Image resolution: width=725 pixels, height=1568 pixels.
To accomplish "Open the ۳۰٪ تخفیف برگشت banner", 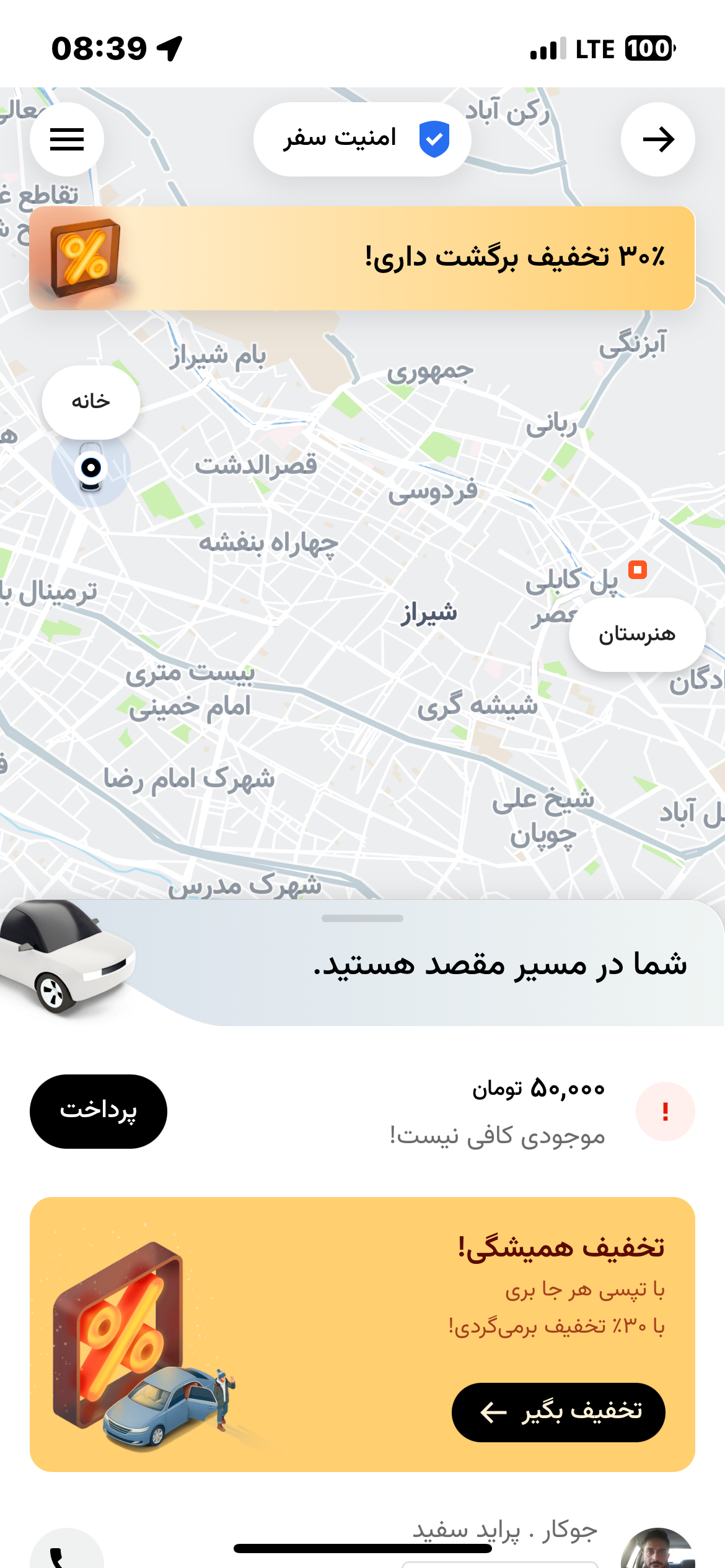I will [362, 258].
